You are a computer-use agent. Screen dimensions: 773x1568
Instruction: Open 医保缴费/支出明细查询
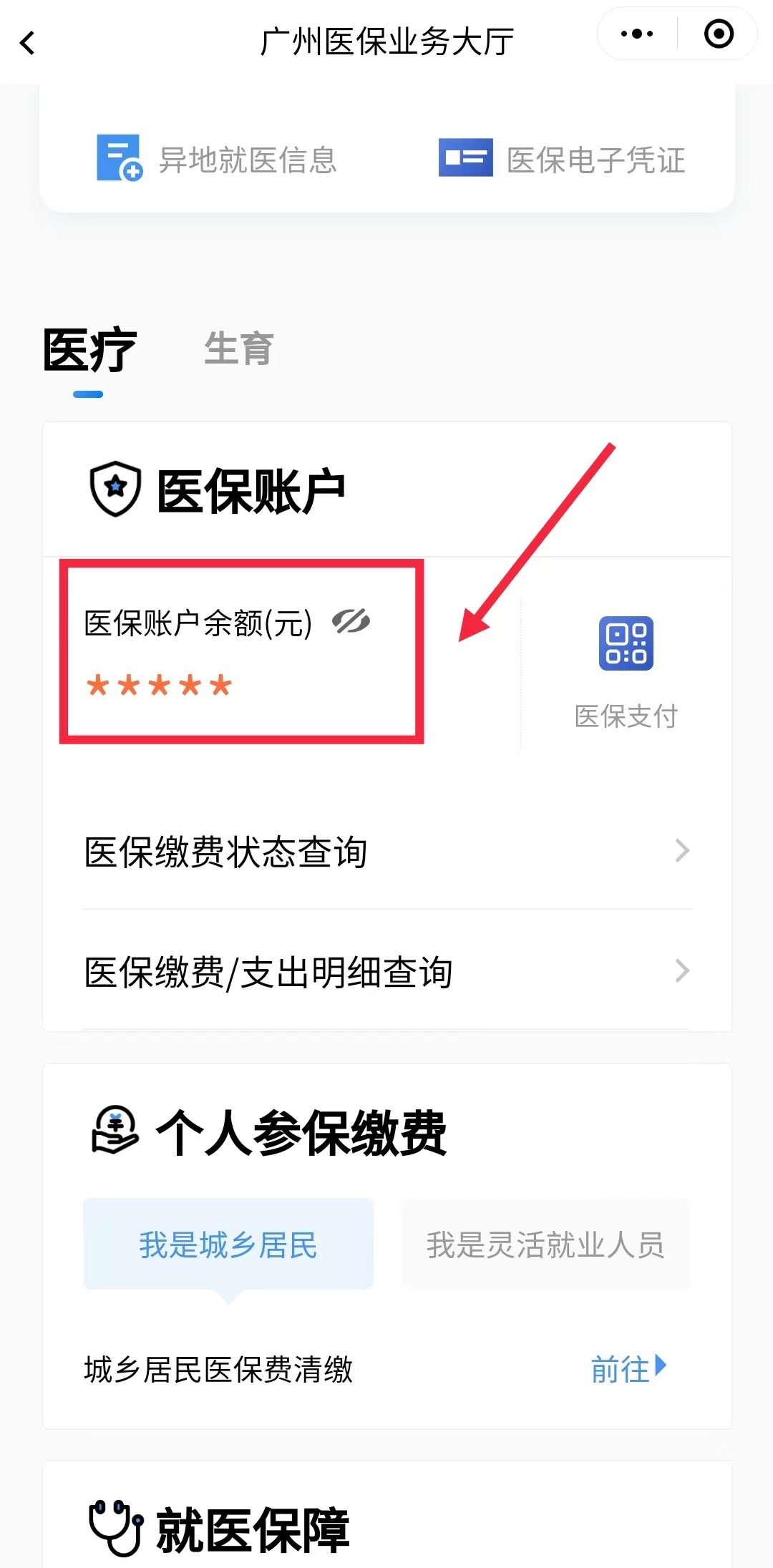(x=386, y=972)
